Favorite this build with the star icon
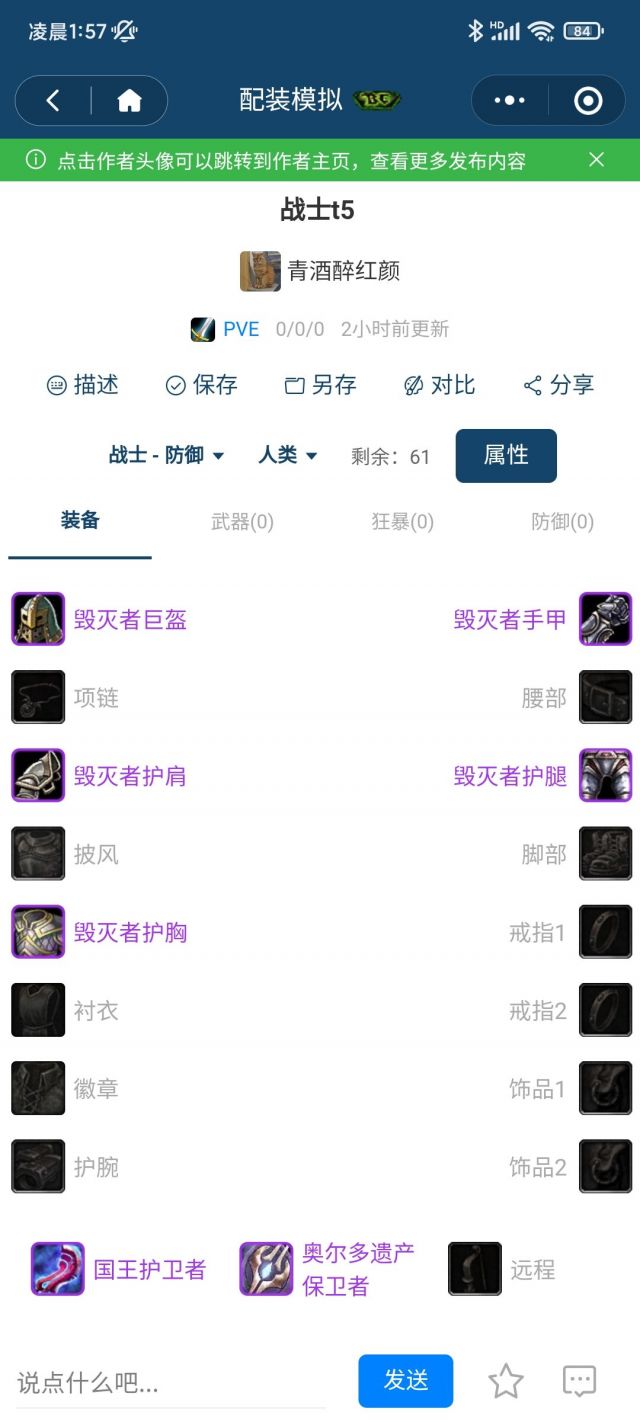Image resolution: width=640 pixels, height=1422 pixels. click(x=506, y=1382)
